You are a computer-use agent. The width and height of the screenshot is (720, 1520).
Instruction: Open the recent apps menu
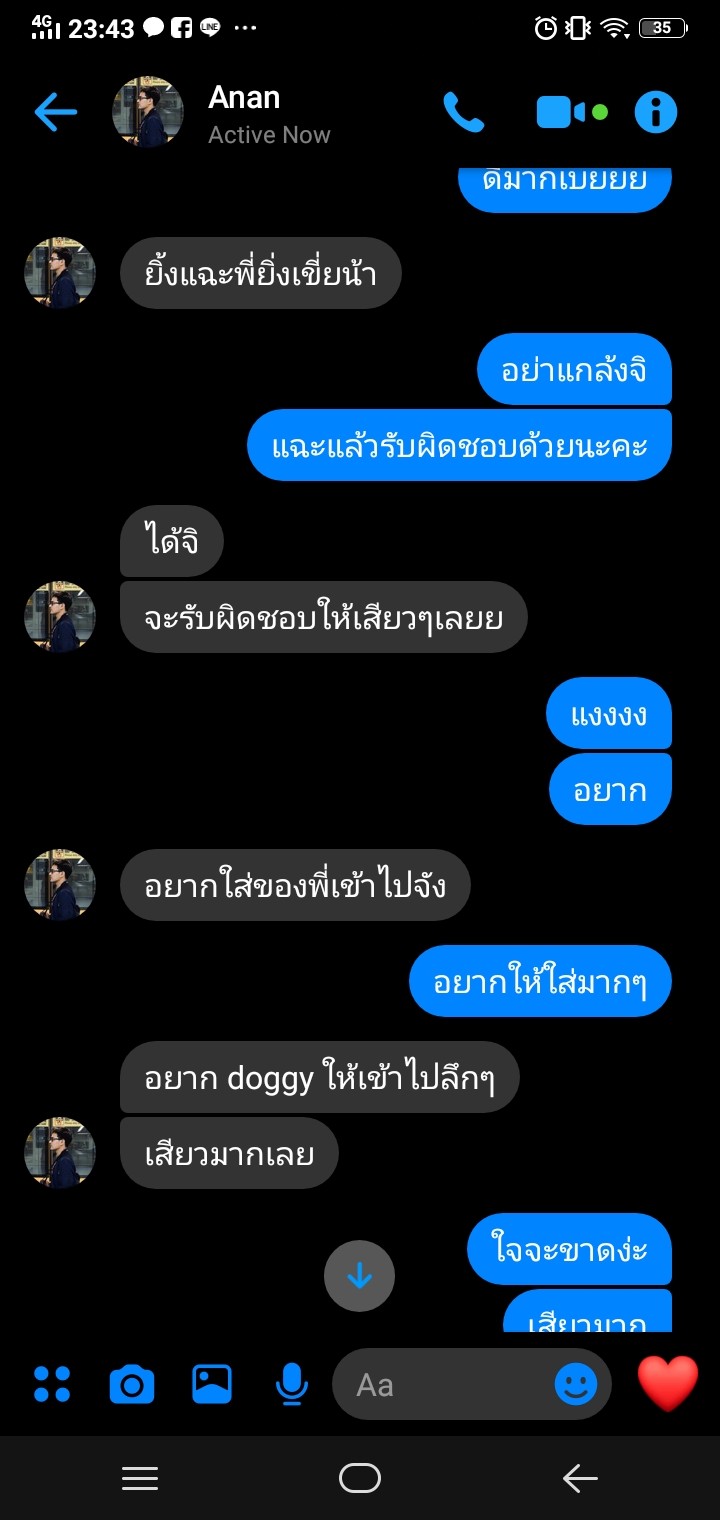[140, 1478]
